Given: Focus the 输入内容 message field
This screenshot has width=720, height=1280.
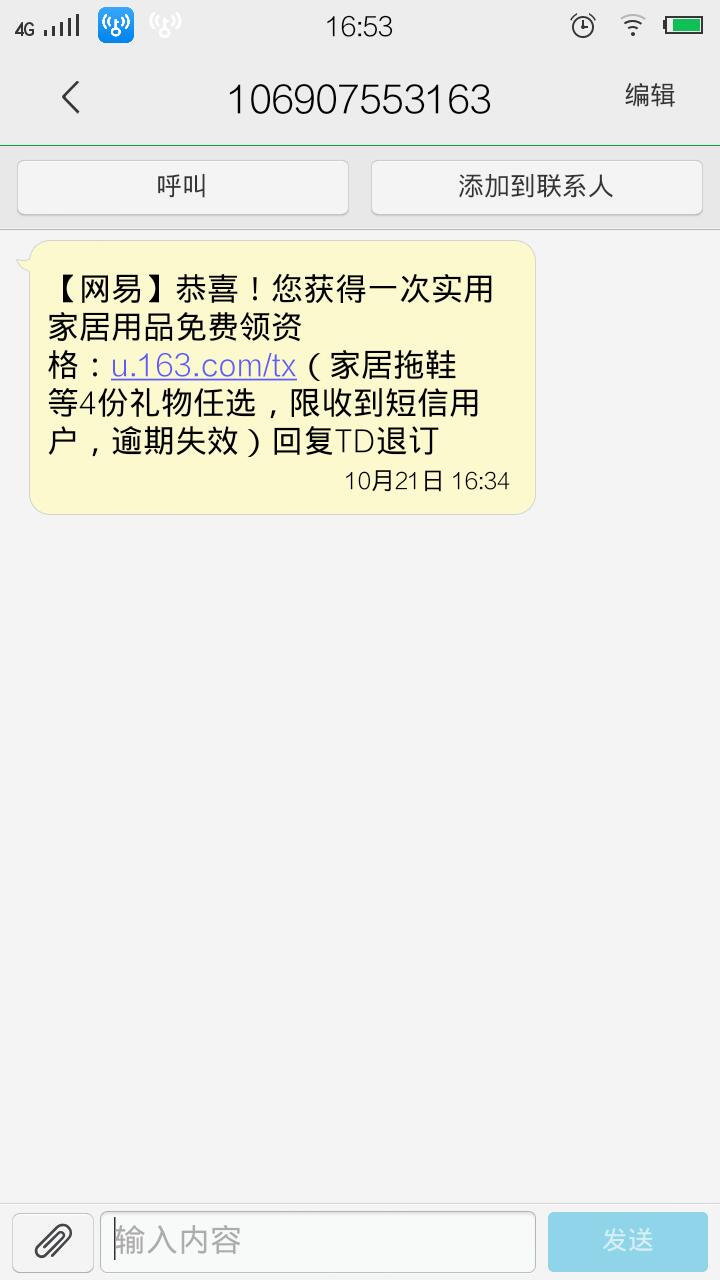Looking at the screenshot, I should coord(318,1242).
